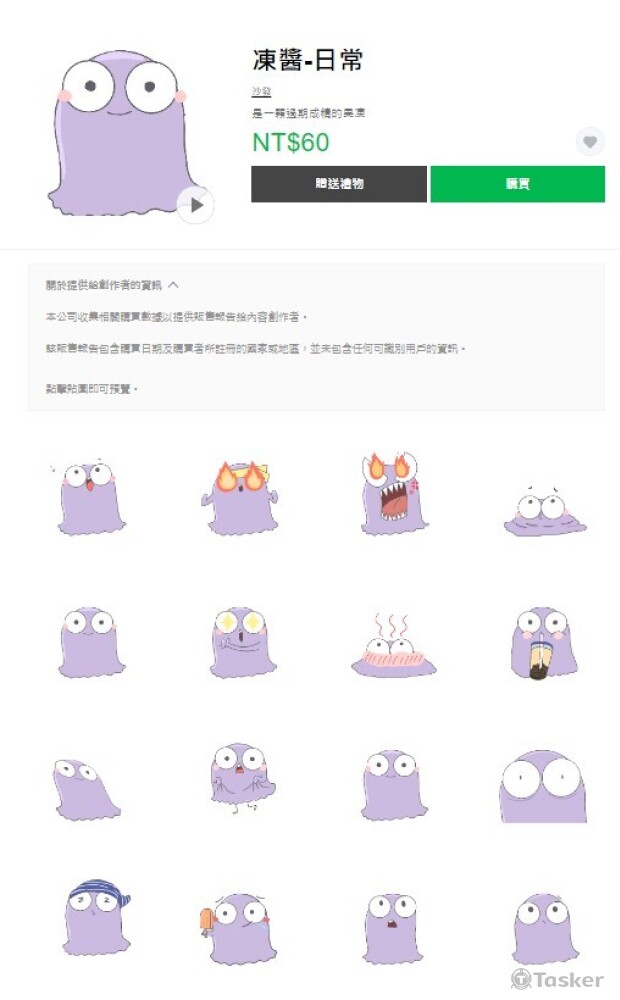Open the creator link under the title
The height and width of the screenshot is (1000, 620).
(x=262, y=92)
